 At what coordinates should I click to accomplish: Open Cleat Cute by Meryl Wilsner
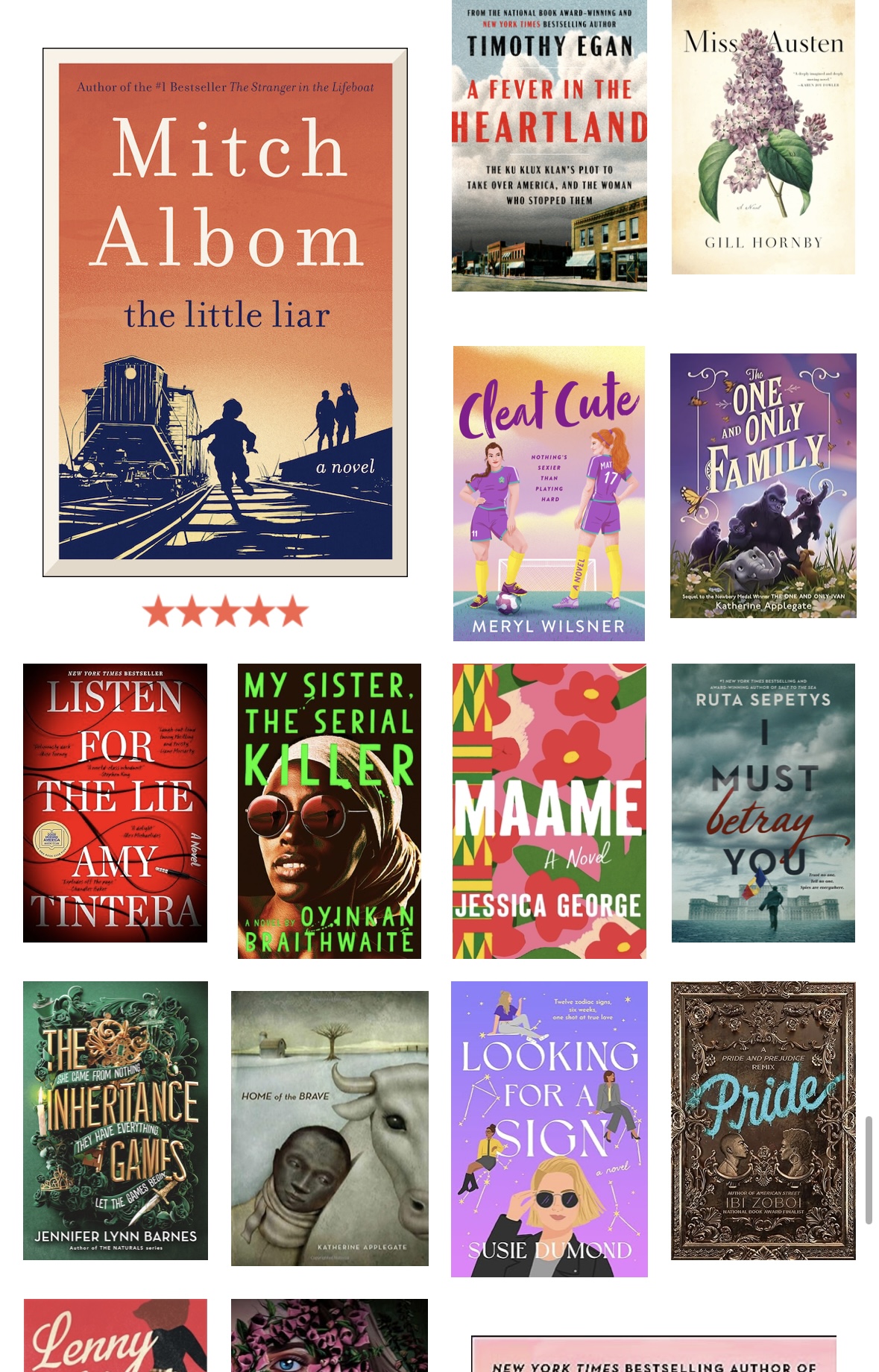549,494
